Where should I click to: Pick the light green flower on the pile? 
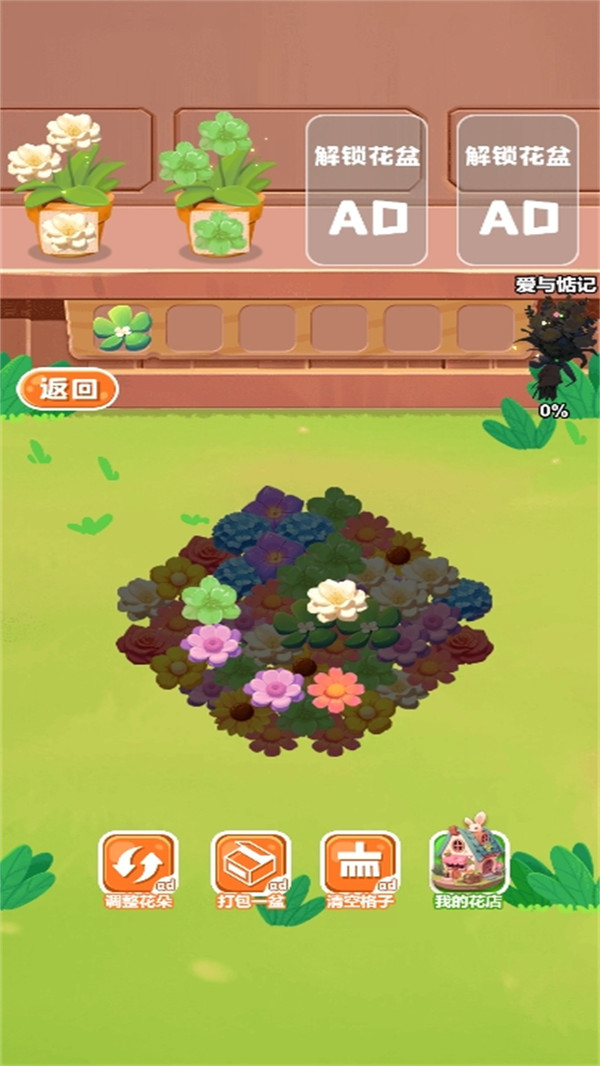point(211,600)
